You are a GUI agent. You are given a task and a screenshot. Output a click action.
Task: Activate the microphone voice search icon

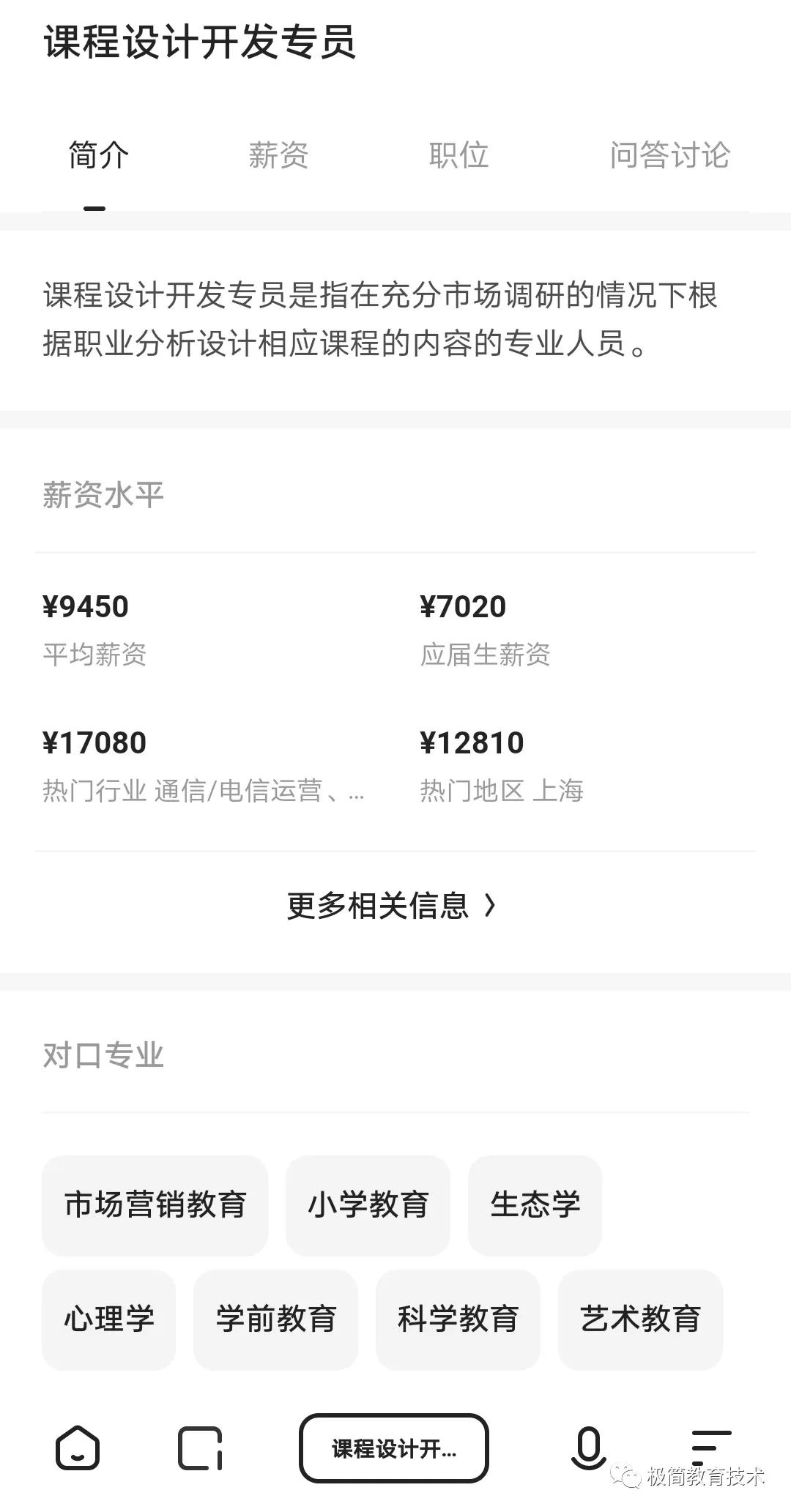[x=588, y=1448]
